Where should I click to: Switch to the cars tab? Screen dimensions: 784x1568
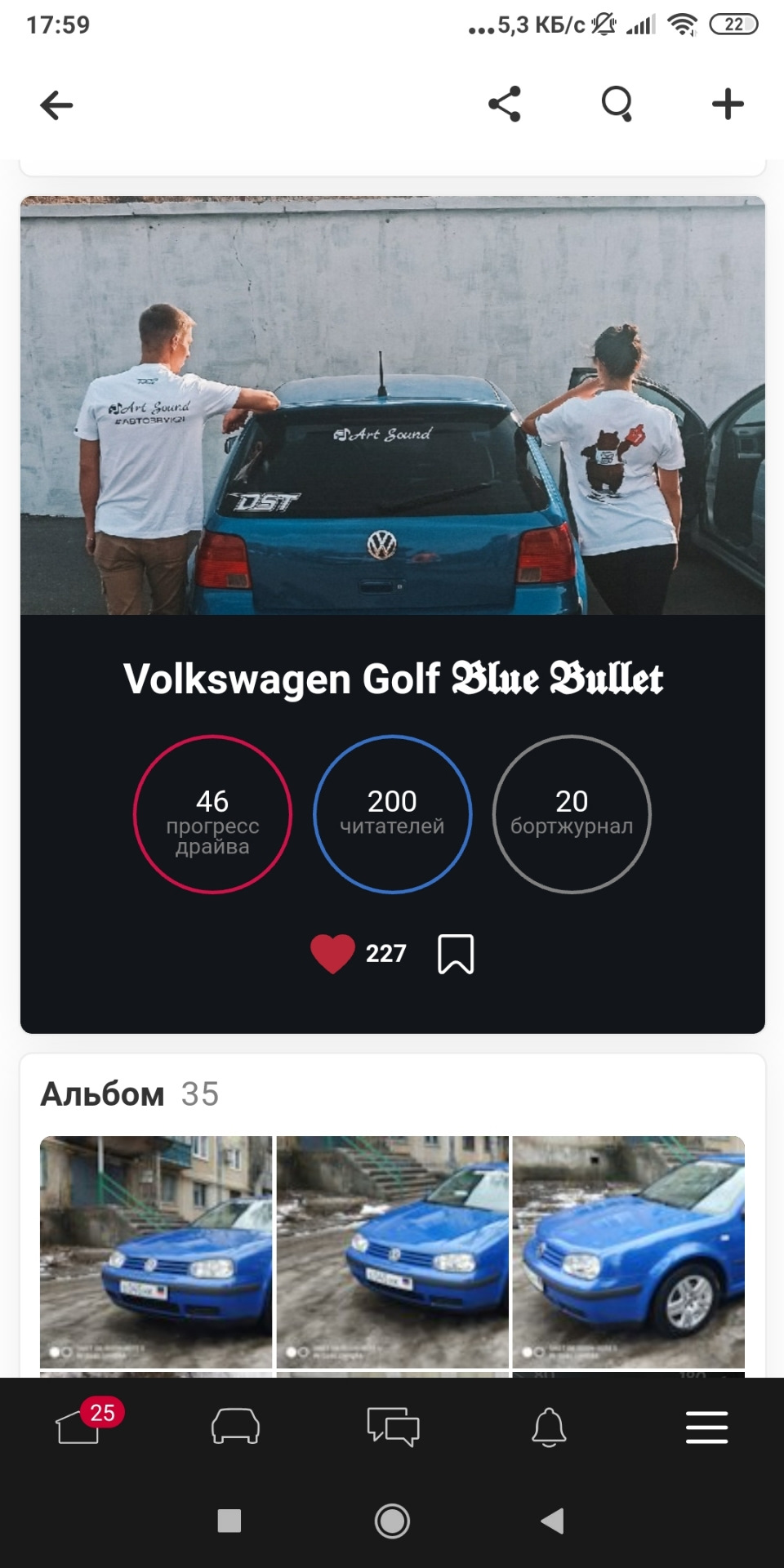tap(235, 1428)
